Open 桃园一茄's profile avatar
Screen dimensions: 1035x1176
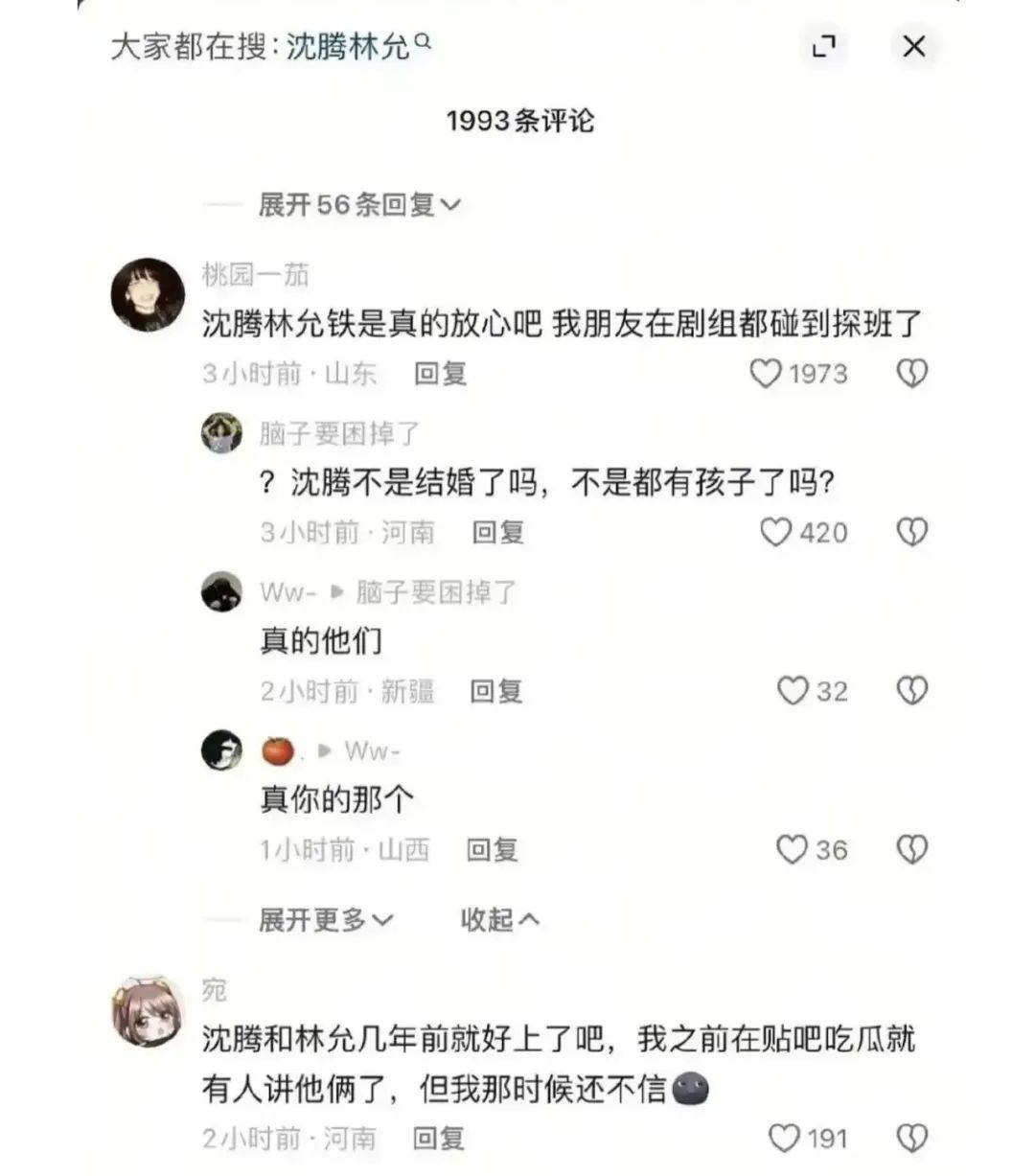(x=148, y=295)
